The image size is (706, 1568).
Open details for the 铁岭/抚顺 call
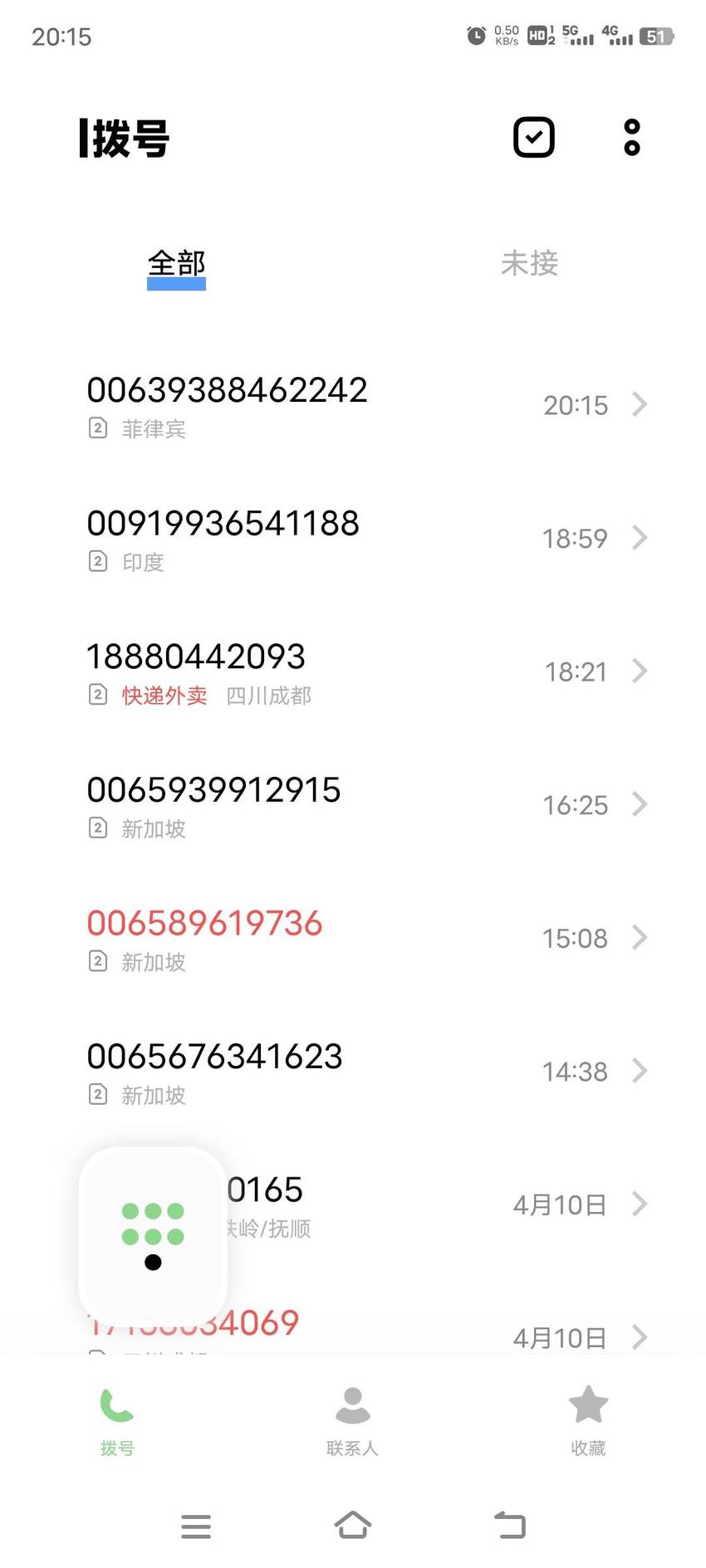(640, 1204)
